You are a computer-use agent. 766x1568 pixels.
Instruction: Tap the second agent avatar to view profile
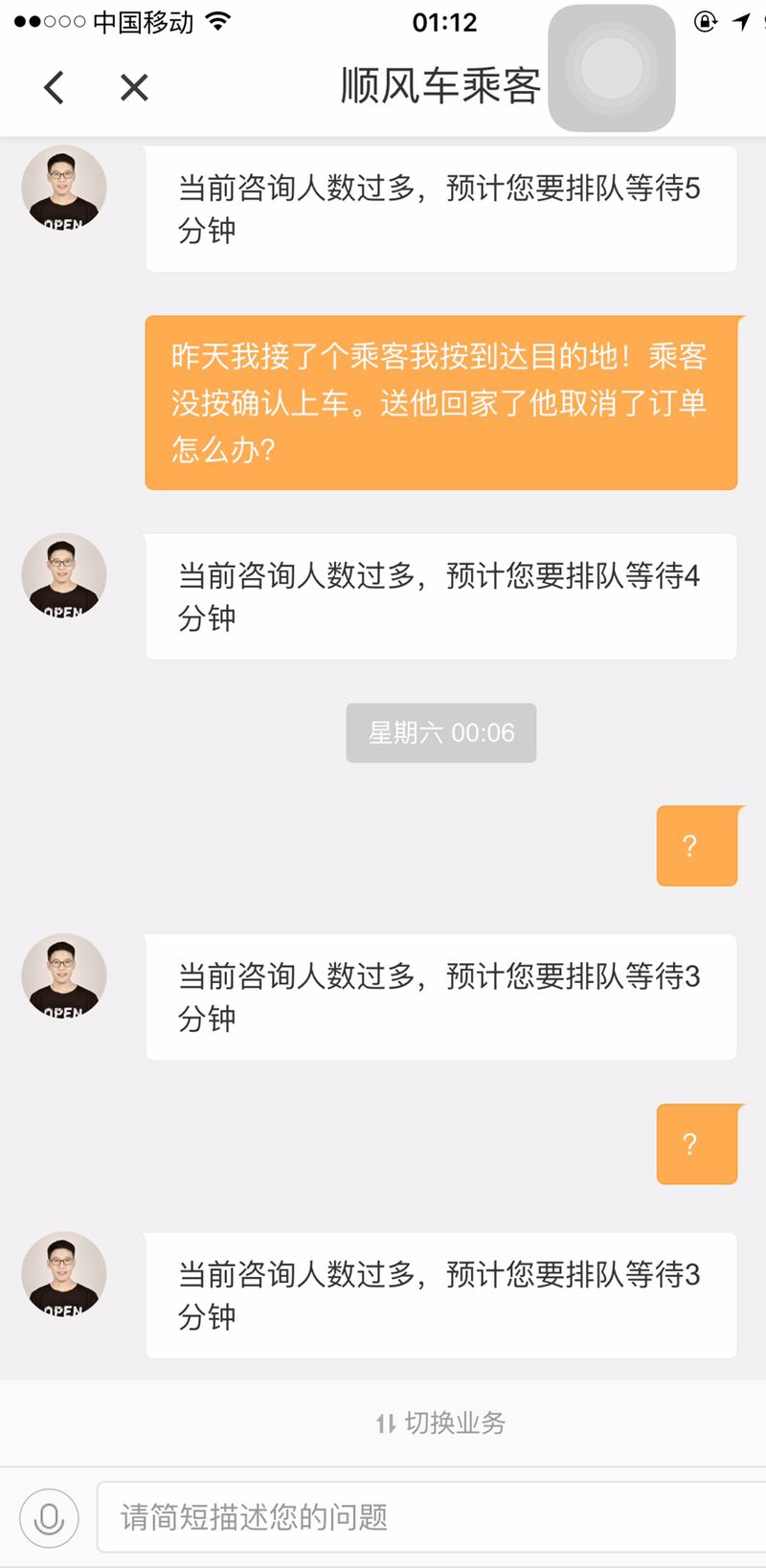pos(63,577)
